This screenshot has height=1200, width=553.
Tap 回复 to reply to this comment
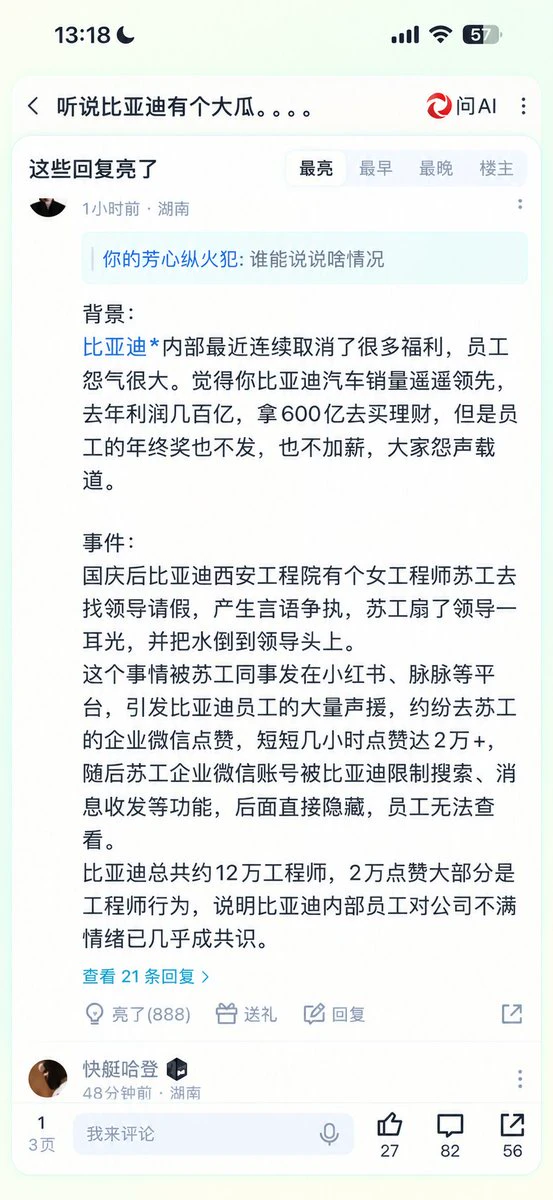tap(335, 1014)
